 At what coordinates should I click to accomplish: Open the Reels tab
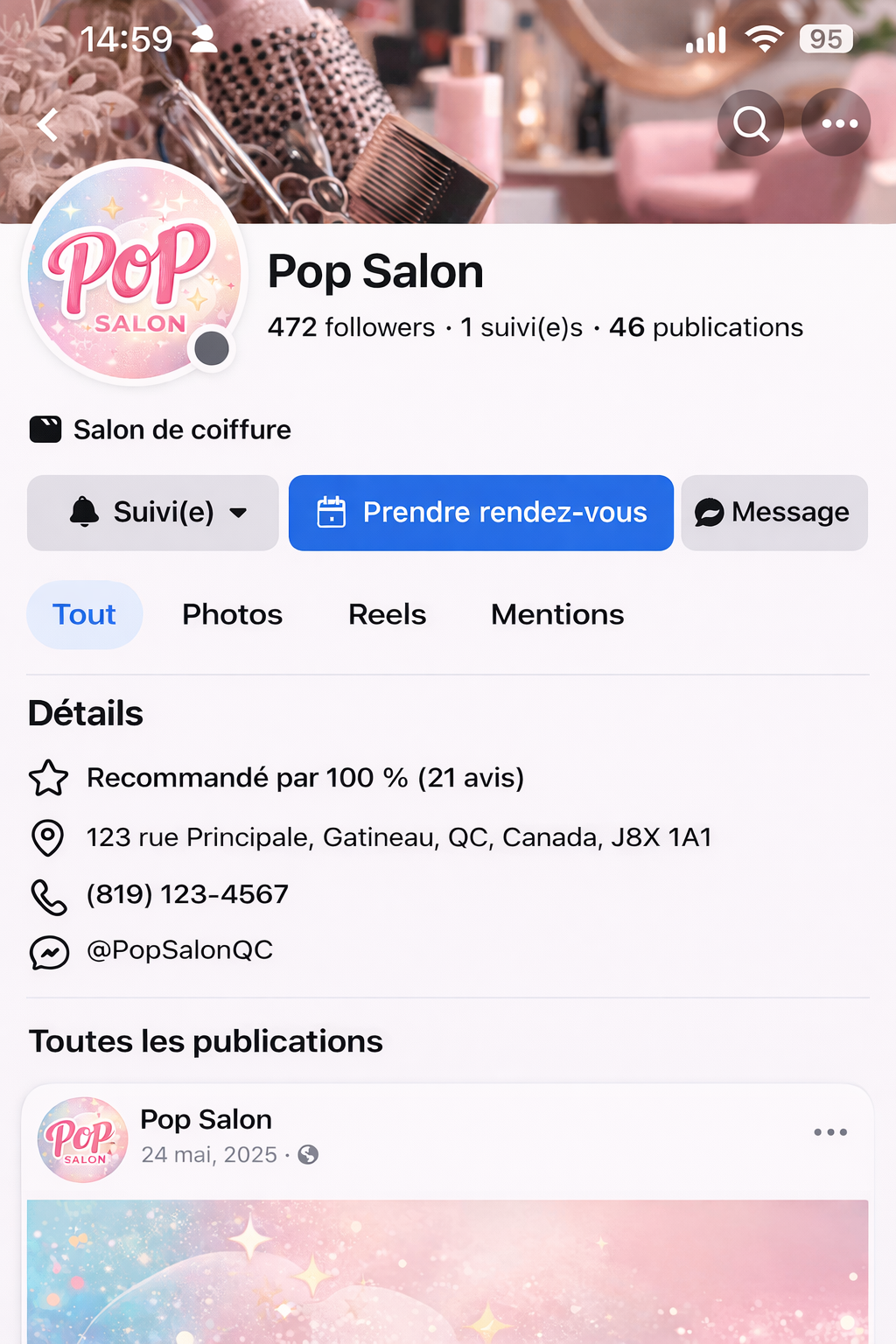[387, 614]
